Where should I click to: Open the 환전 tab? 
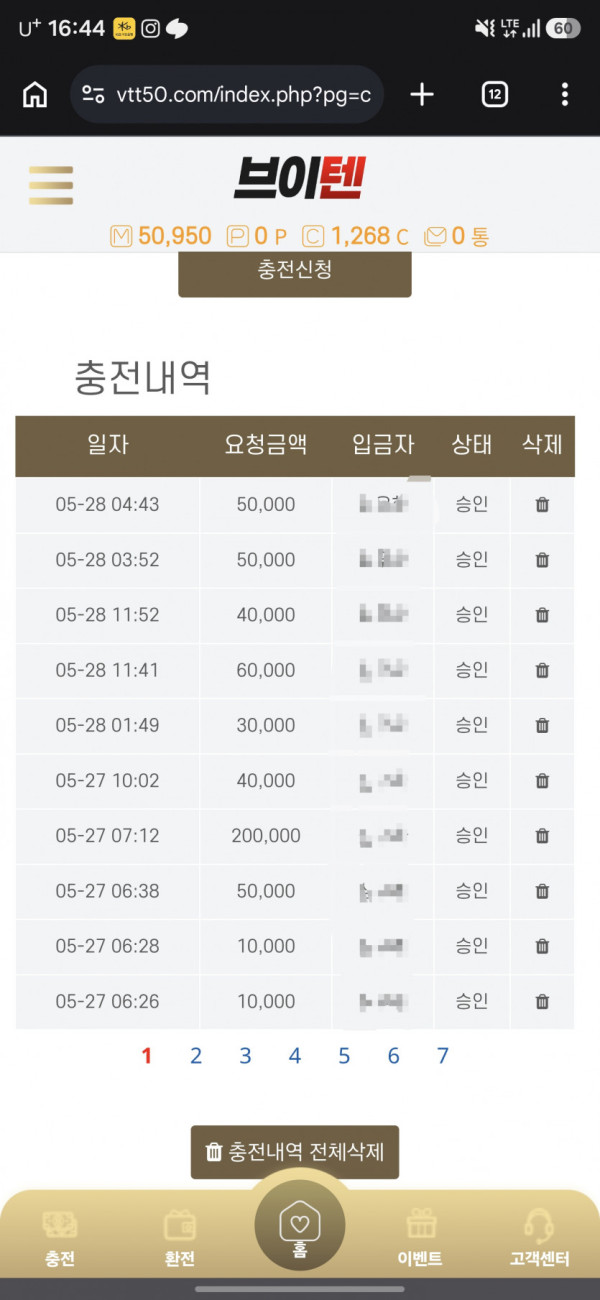pyautogui.click(x=180, y=1238)
